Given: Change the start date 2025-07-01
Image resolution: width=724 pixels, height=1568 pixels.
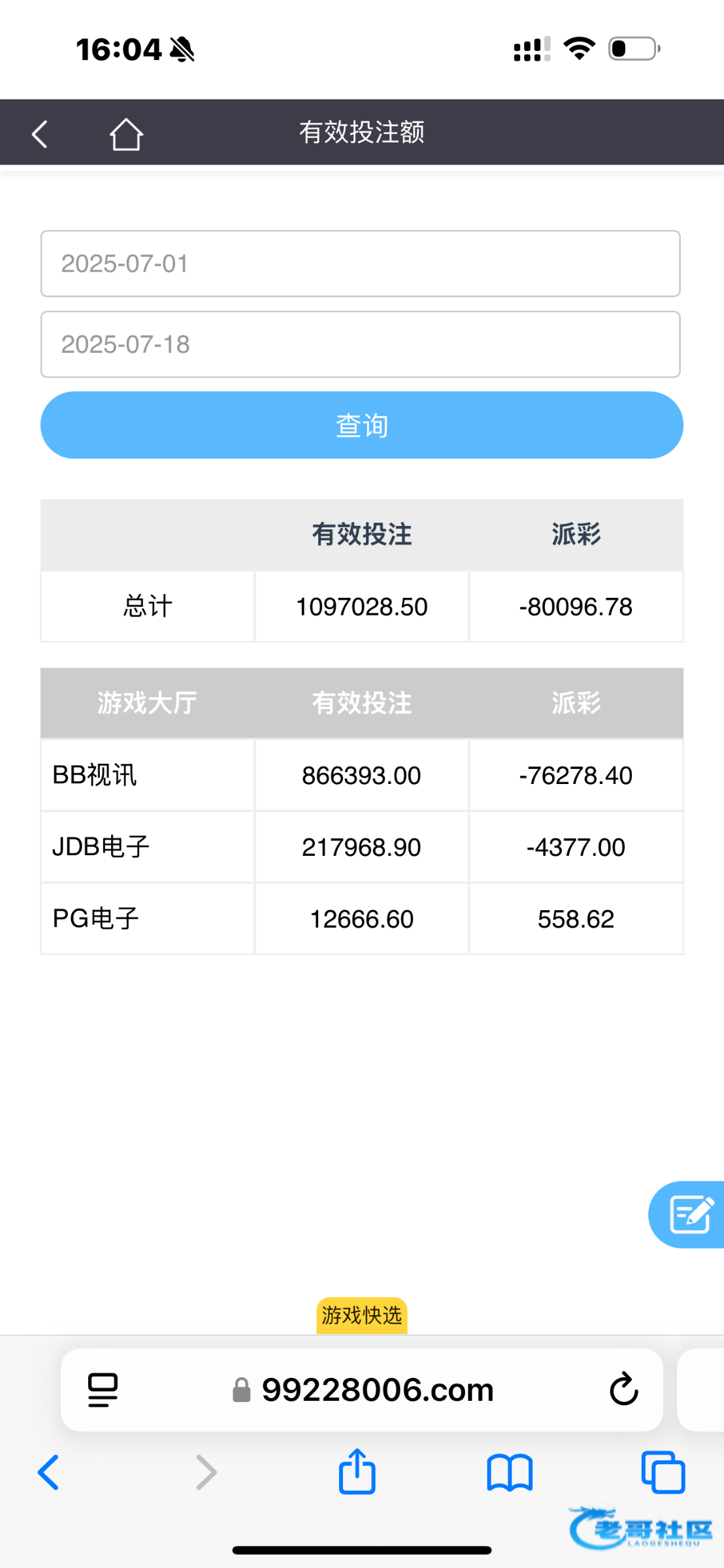Looking at the screenshot, I should tap(361, 263).
